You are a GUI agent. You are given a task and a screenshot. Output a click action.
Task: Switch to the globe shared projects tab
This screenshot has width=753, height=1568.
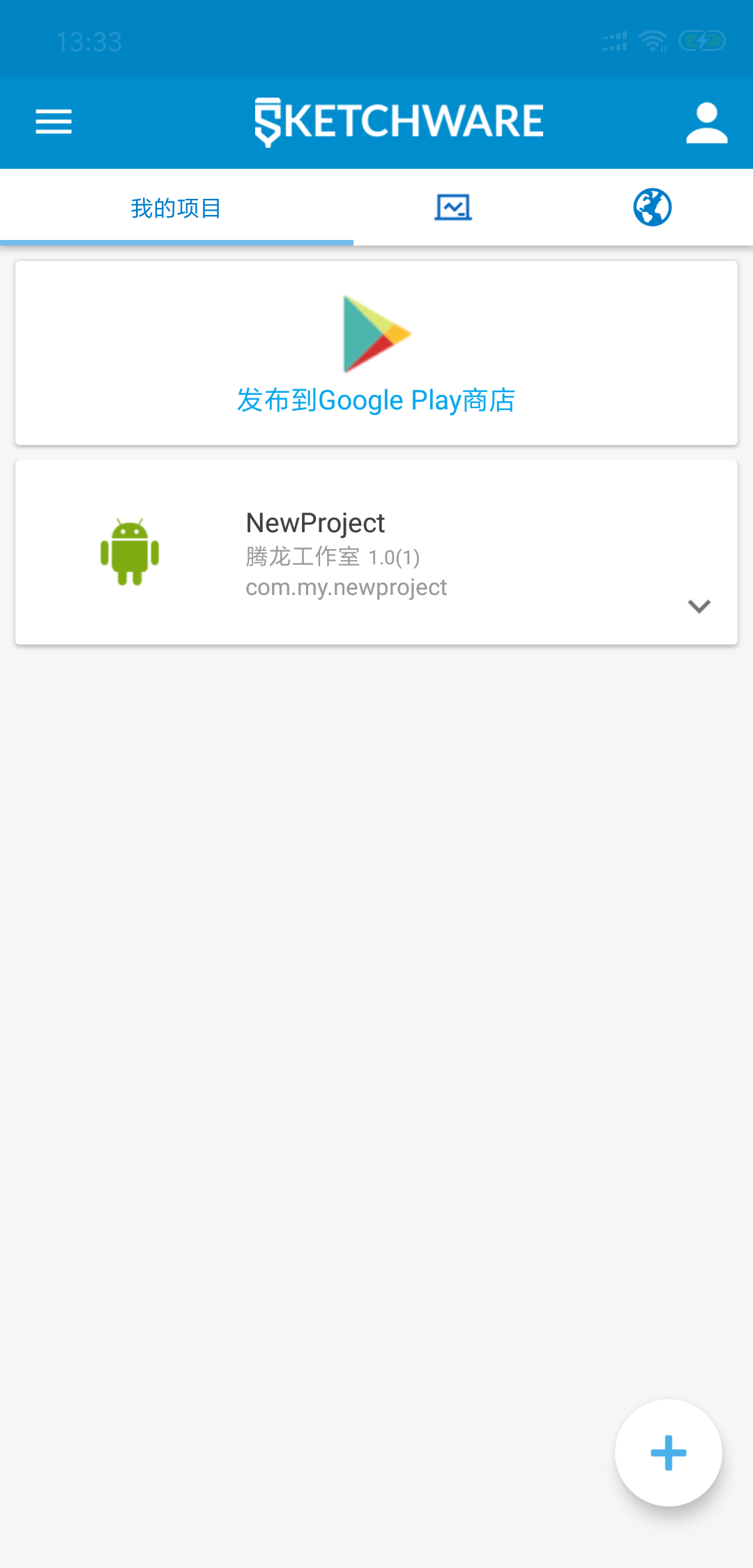pyautogui.click(x=652, y=207)
